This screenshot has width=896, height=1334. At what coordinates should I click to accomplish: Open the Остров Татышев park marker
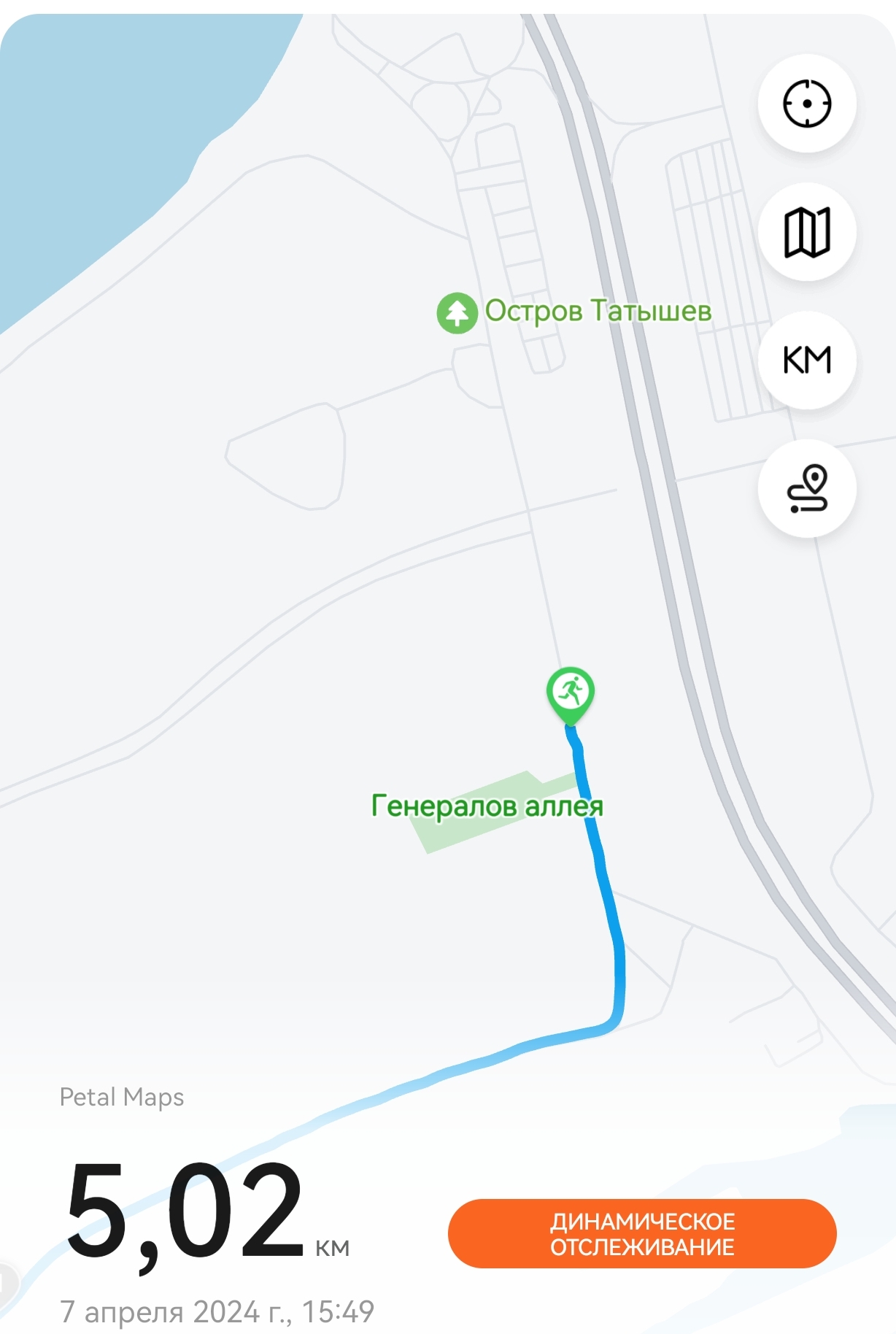(457, 312)
